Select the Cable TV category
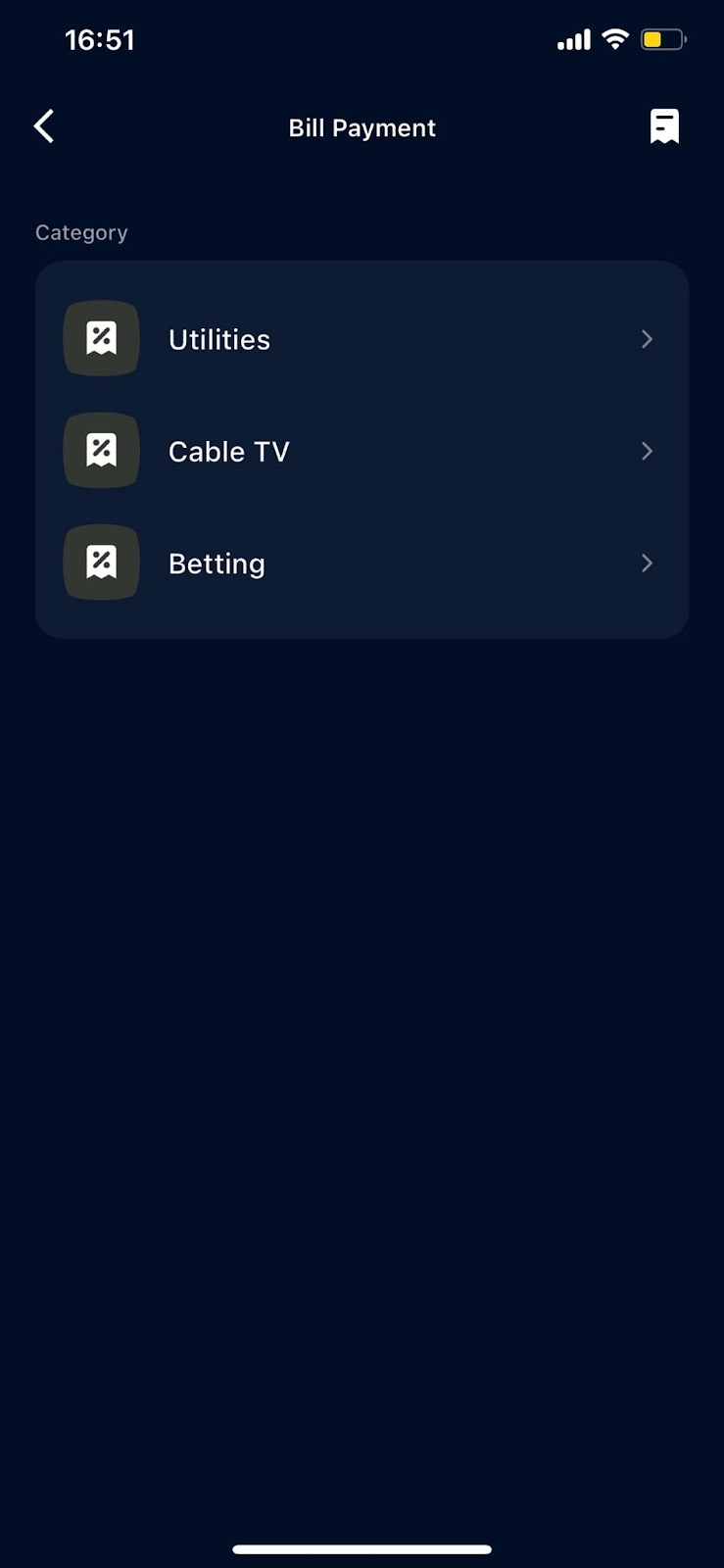Image resolution: width=724 pixels, height=1568 pixels. [362, 451]
